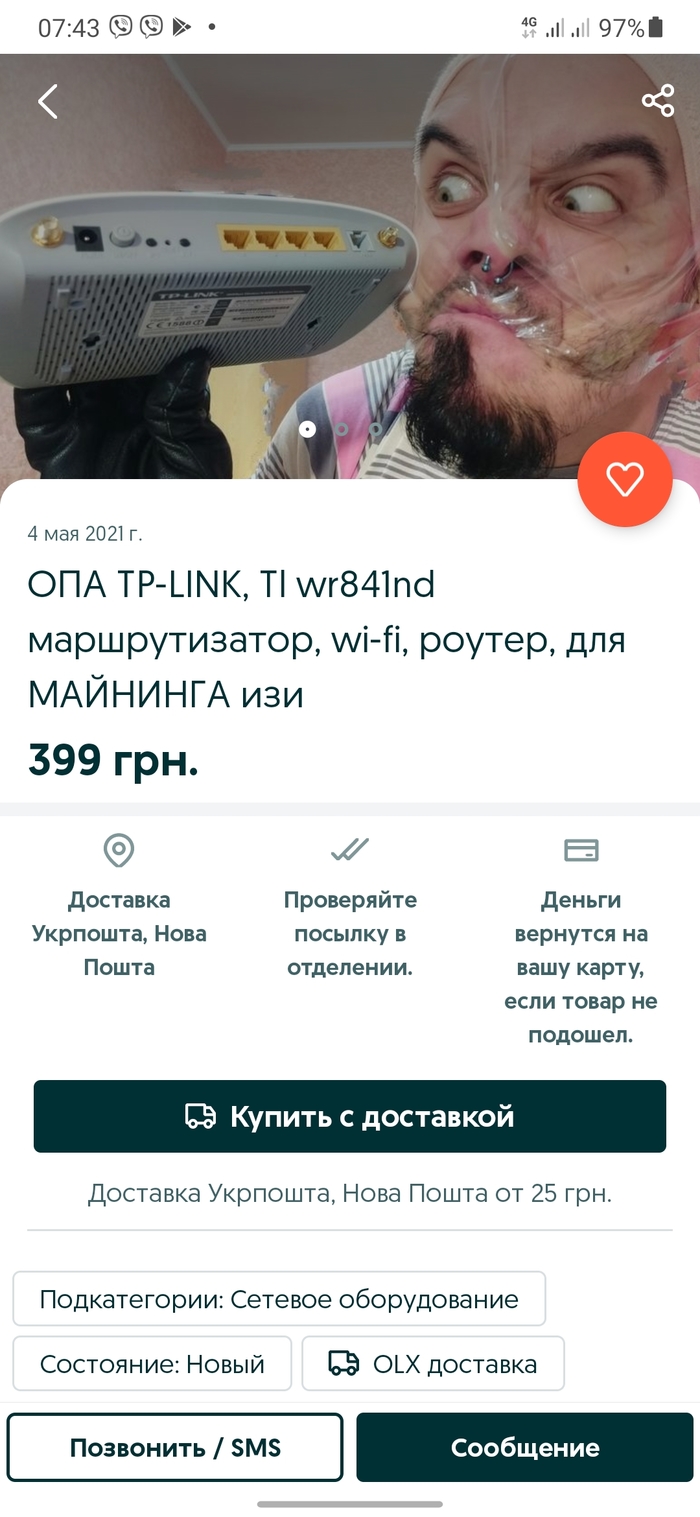Tap the OLX доставка chip
Screen dimensions: 700x1517
coord(433,1364)
